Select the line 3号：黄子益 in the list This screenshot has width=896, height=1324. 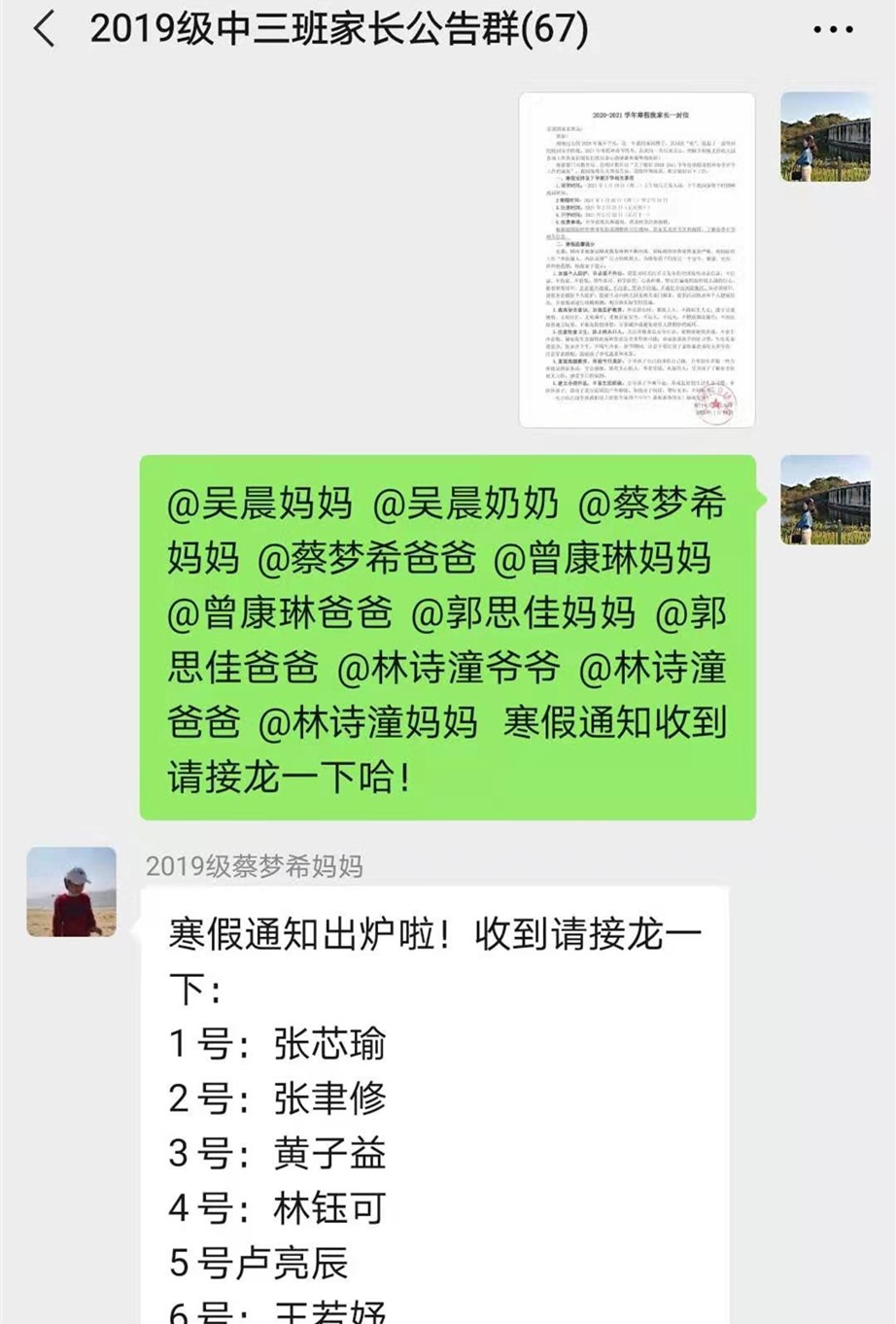pyautogui.click(x=275, y=1154)
